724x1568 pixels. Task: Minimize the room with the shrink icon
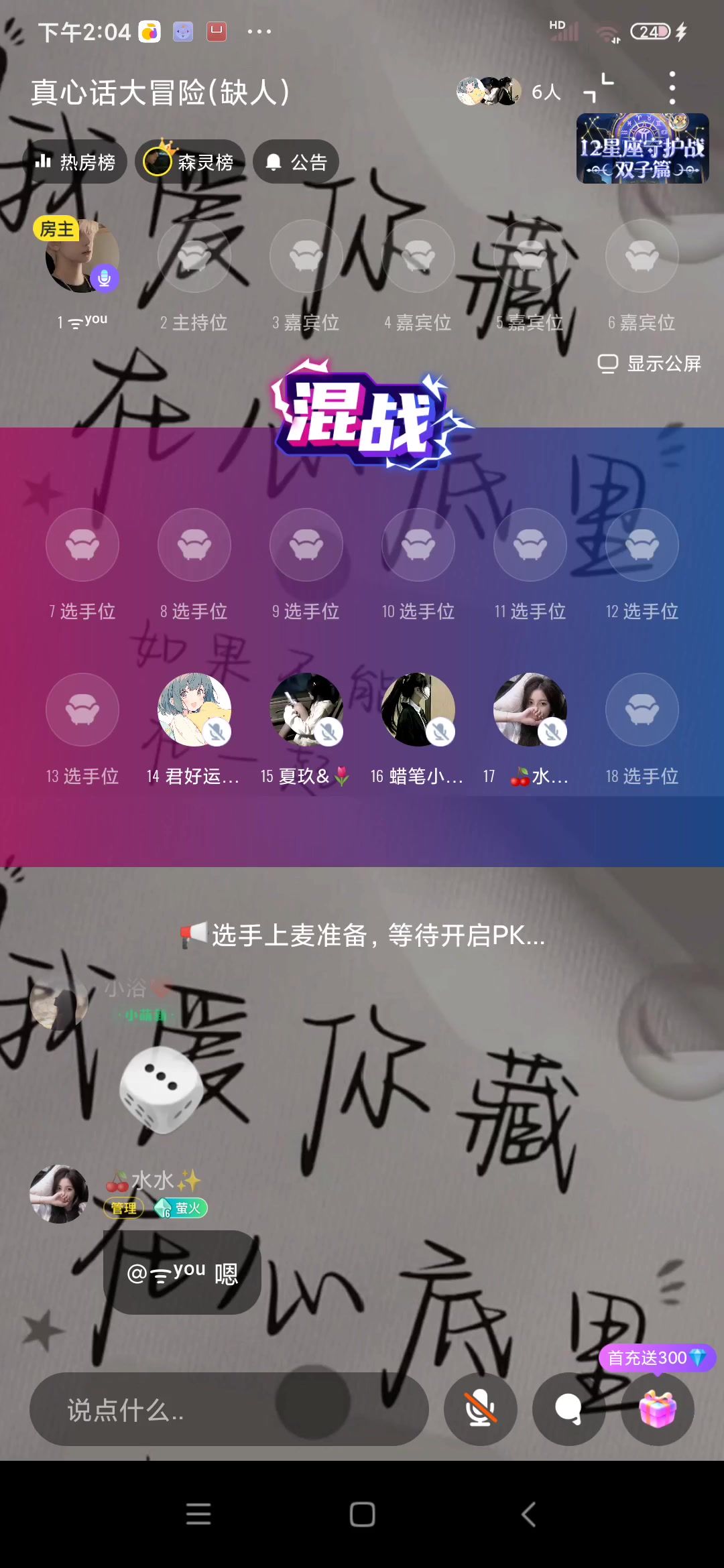pos(598,88)
